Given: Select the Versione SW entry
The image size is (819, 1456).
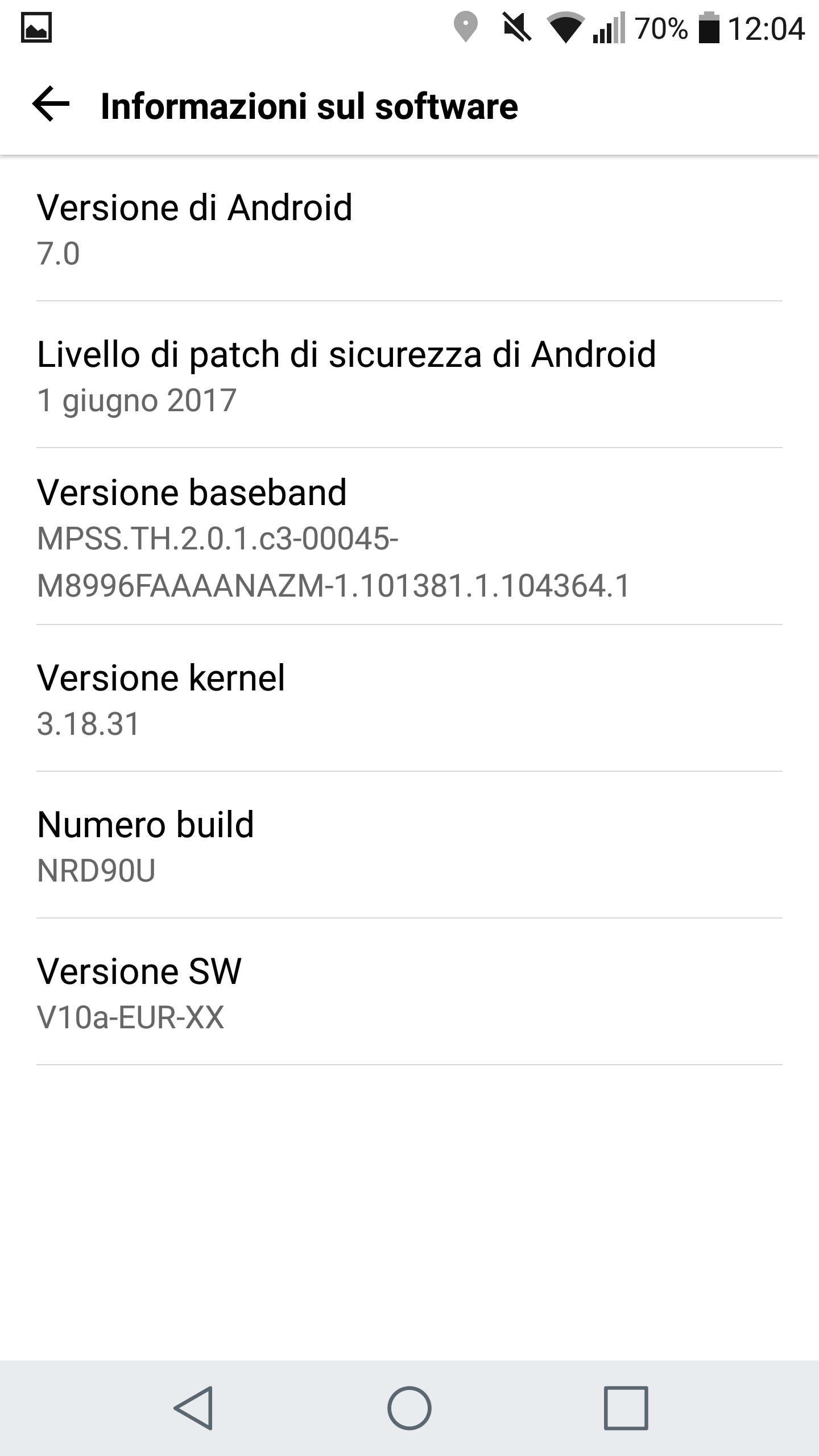Looking at the screenshot, I should (x=409, y=992).
